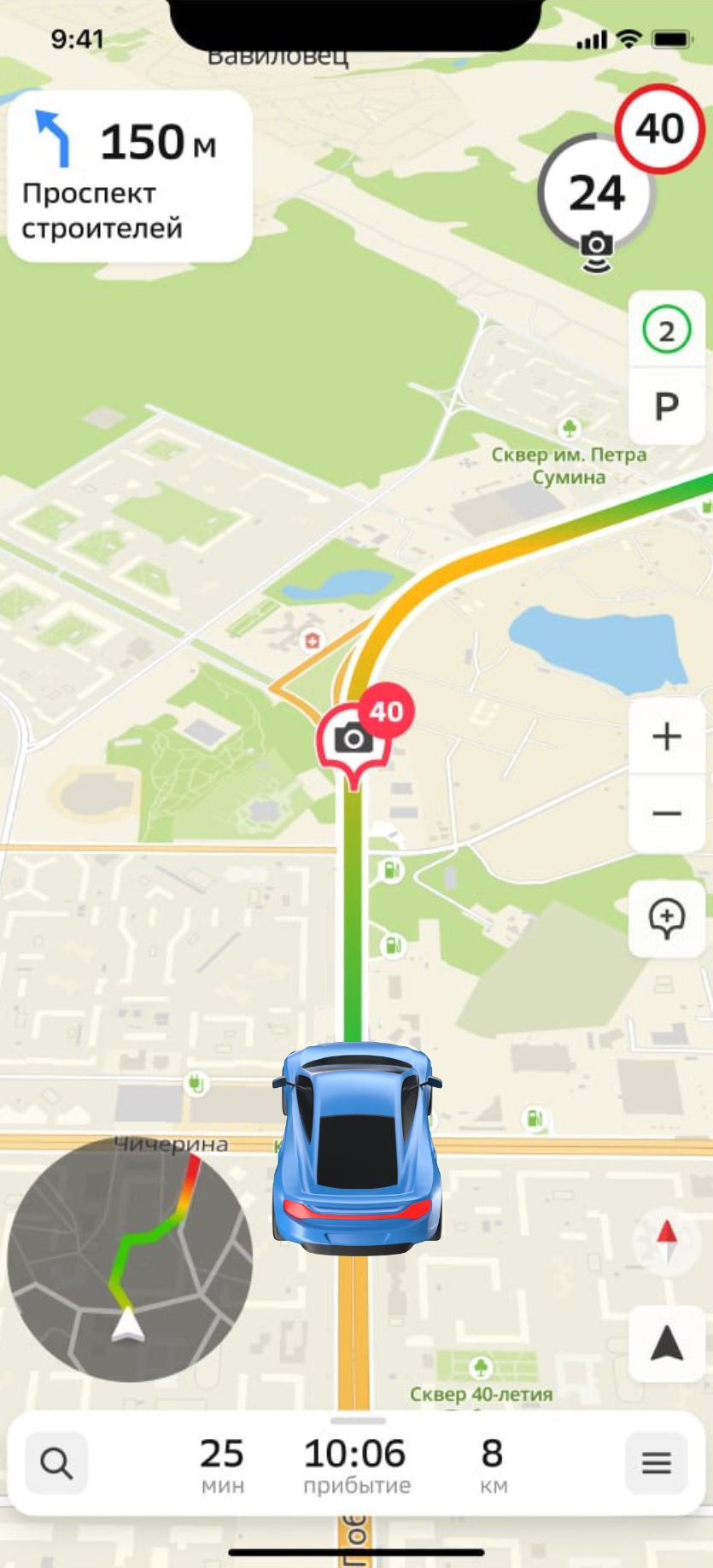This screenshot has height=1568, width=713.
Task: Open the search magnifier button
Action: 56,1463
